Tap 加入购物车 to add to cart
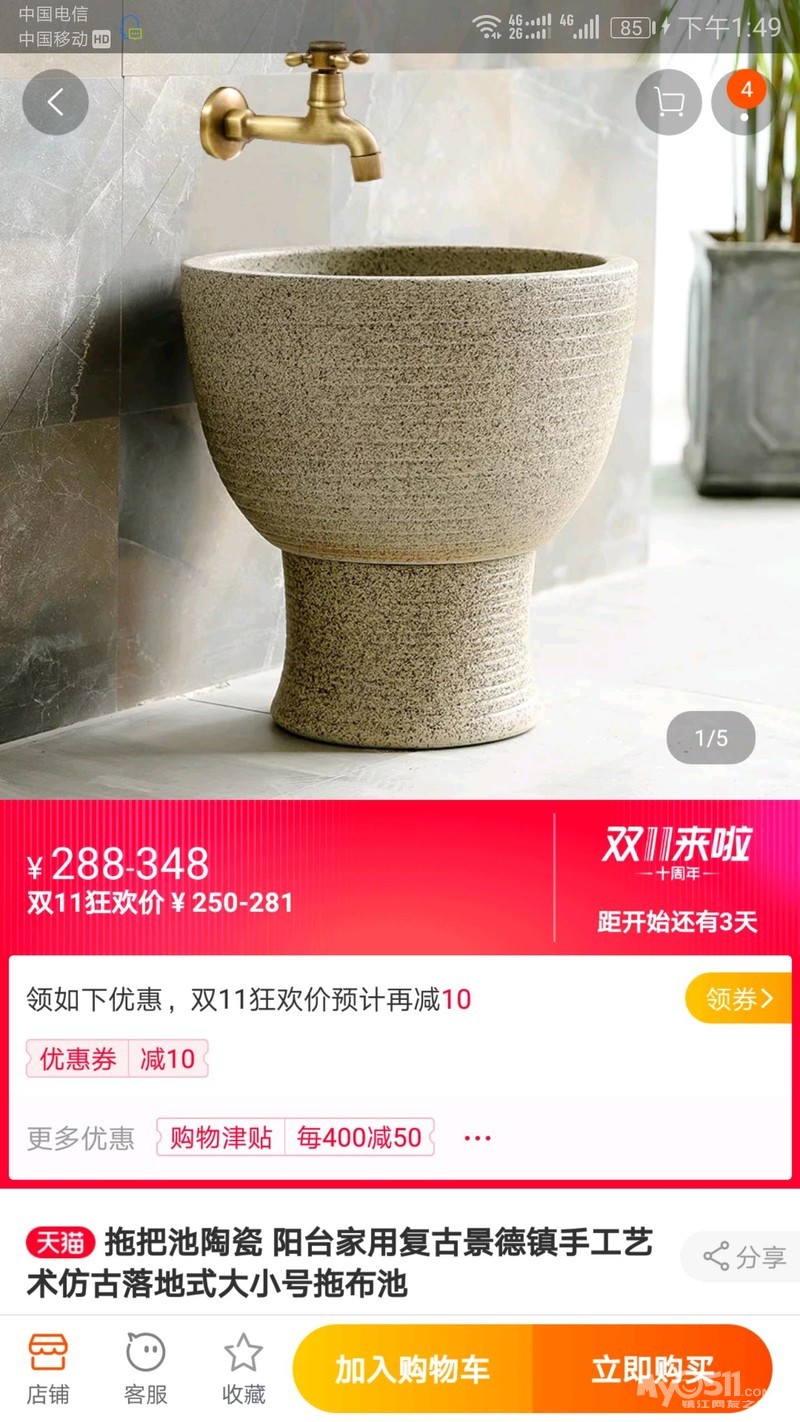 (x=412, y=1369)
